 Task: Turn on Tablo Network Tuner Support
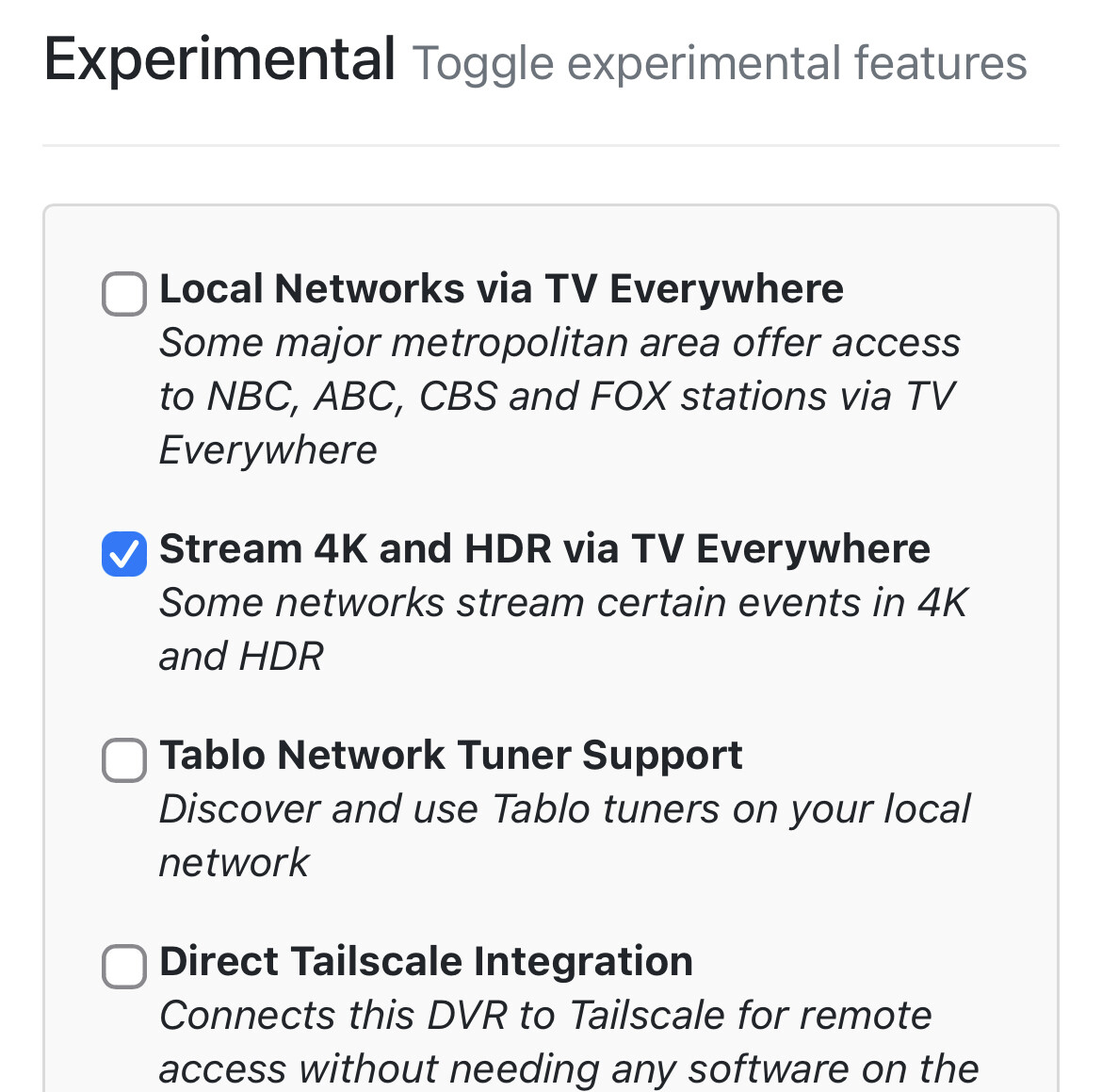click(123, 759)
